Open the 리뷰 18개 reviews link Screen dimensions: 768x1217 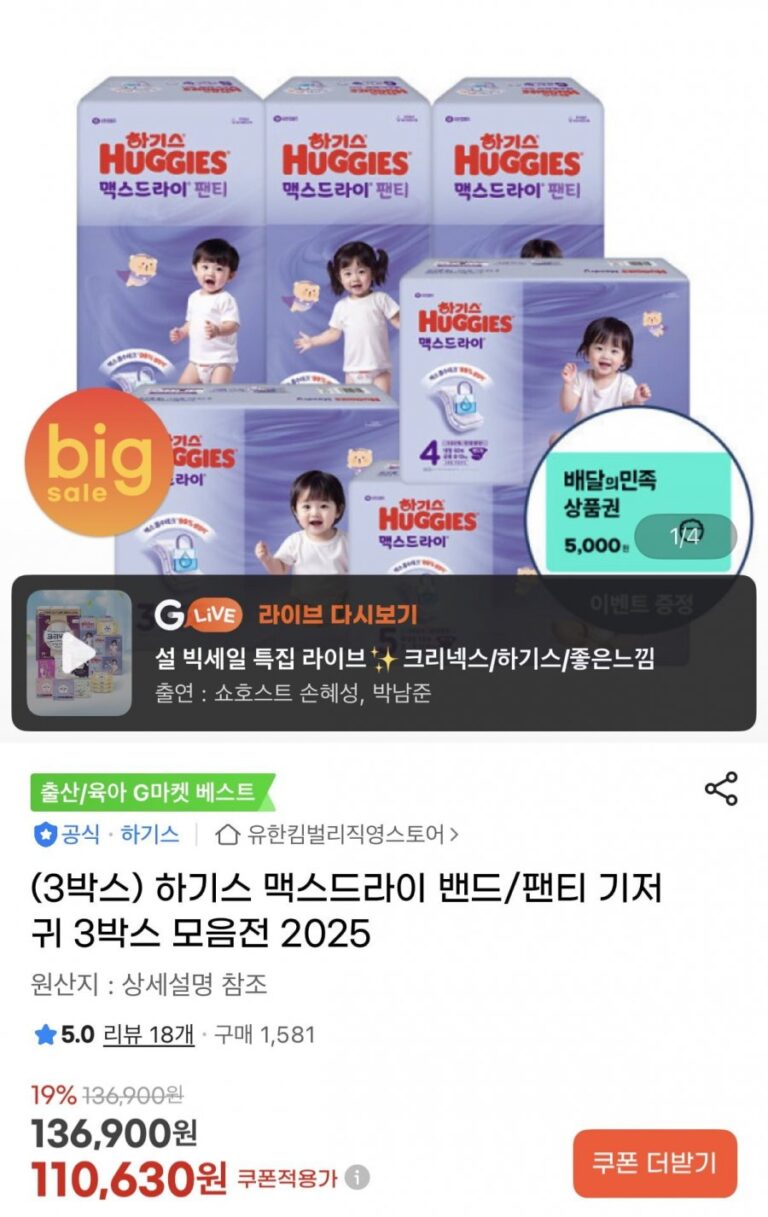pyautogui.click(x=149, y=1034)
